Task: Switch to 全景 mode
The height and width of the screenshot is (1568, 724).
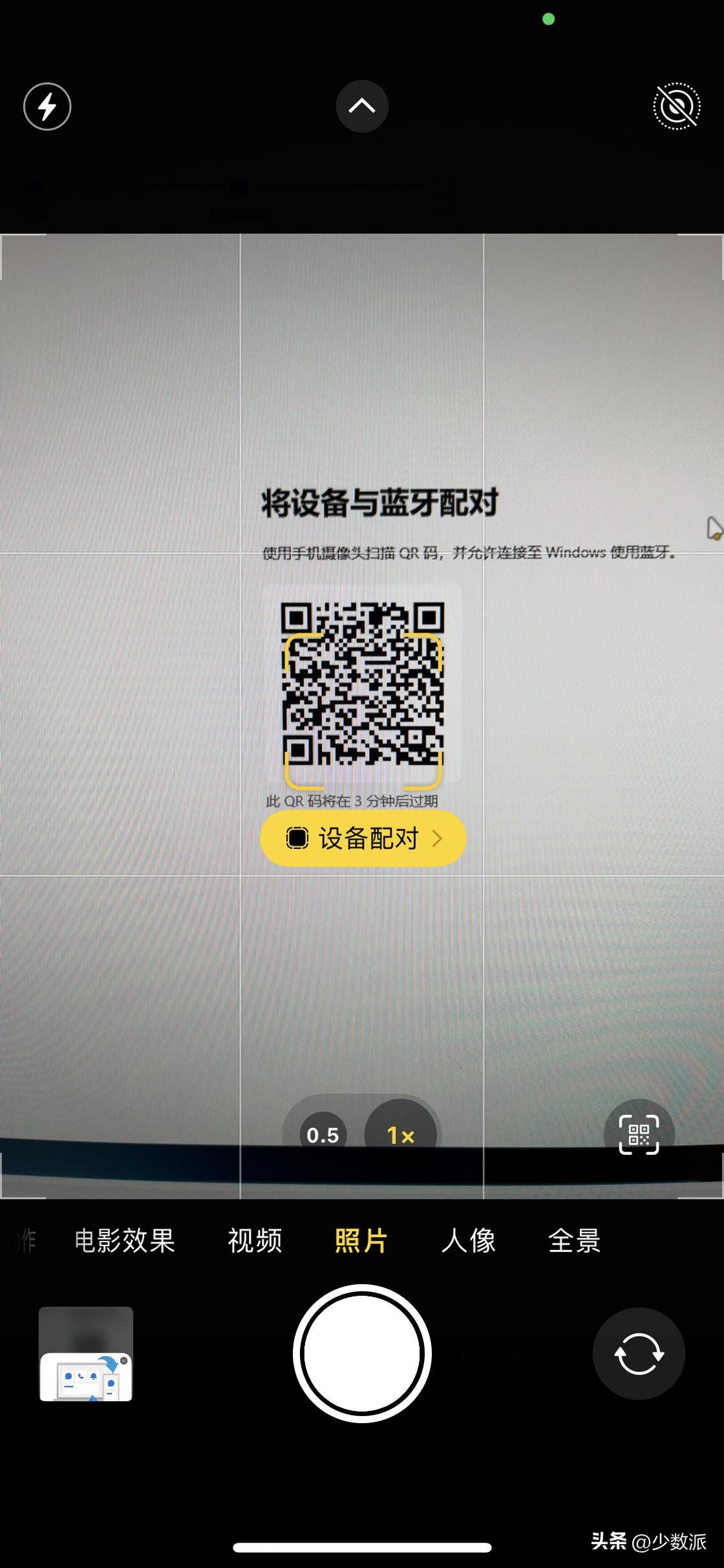Action: [x=574, y=1241]
